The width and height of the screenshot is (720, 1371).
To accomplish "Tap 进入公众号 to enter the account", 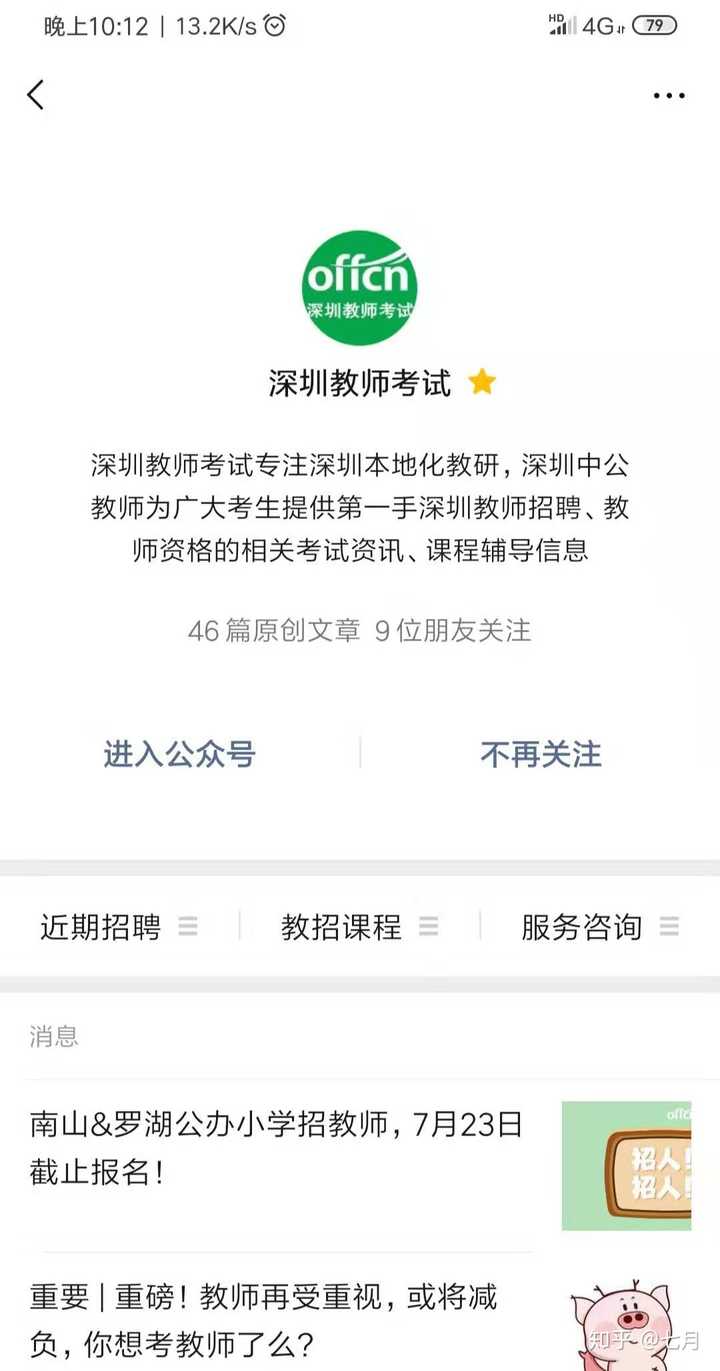I will (x=179, y=754).
